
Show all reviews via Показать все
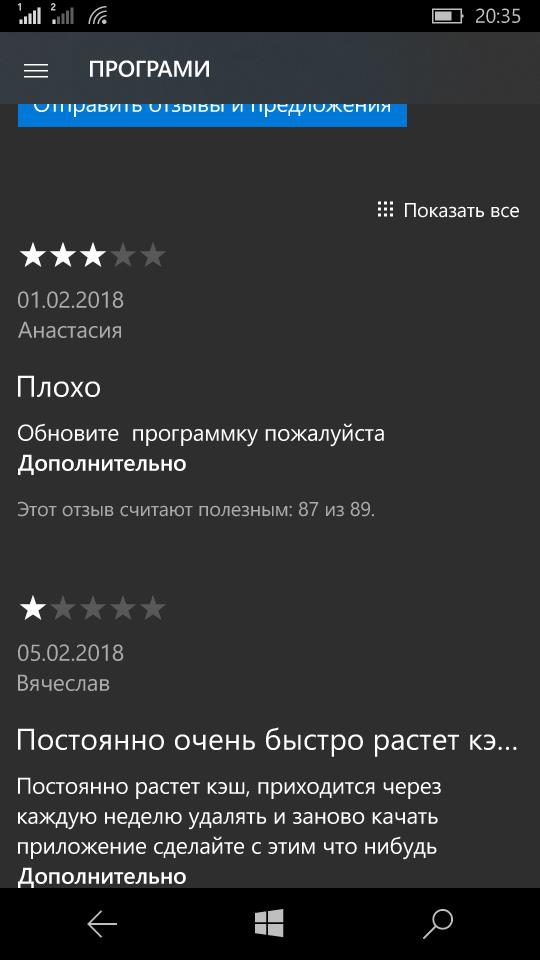(x=448, y=211)
